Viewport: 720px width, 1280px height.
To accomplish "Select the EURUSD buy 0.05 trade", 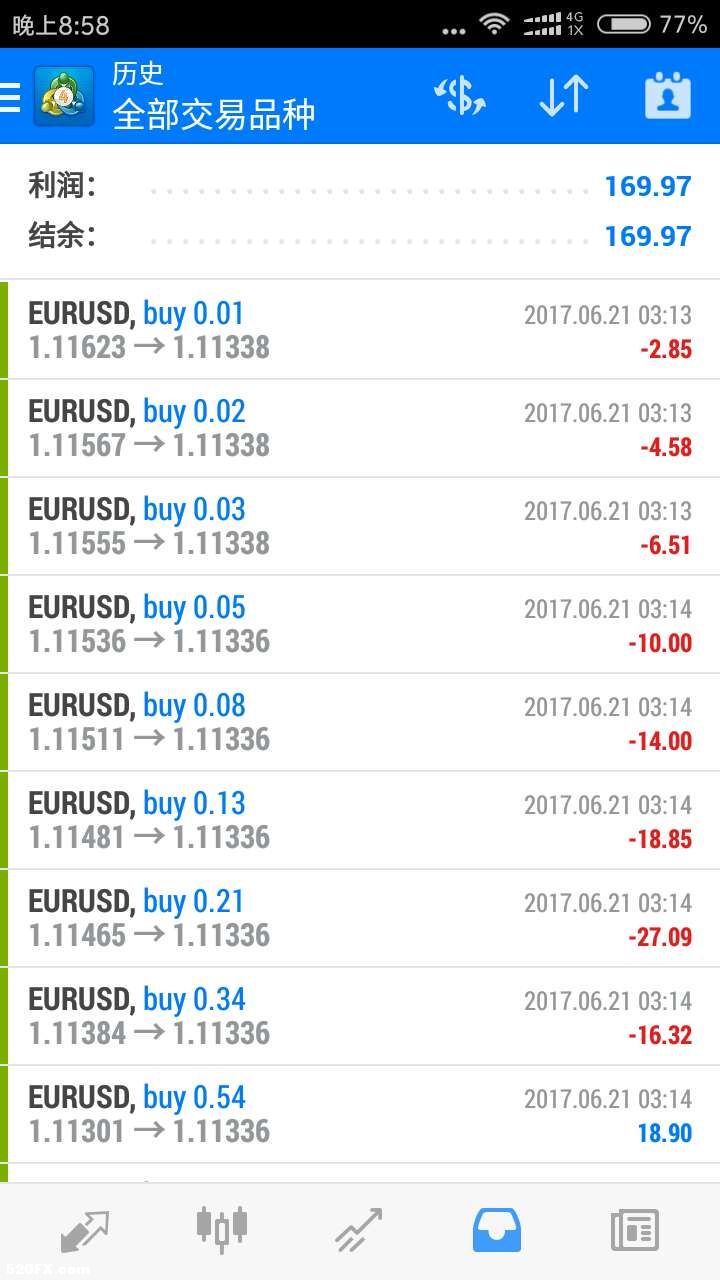I will [360, 624].
